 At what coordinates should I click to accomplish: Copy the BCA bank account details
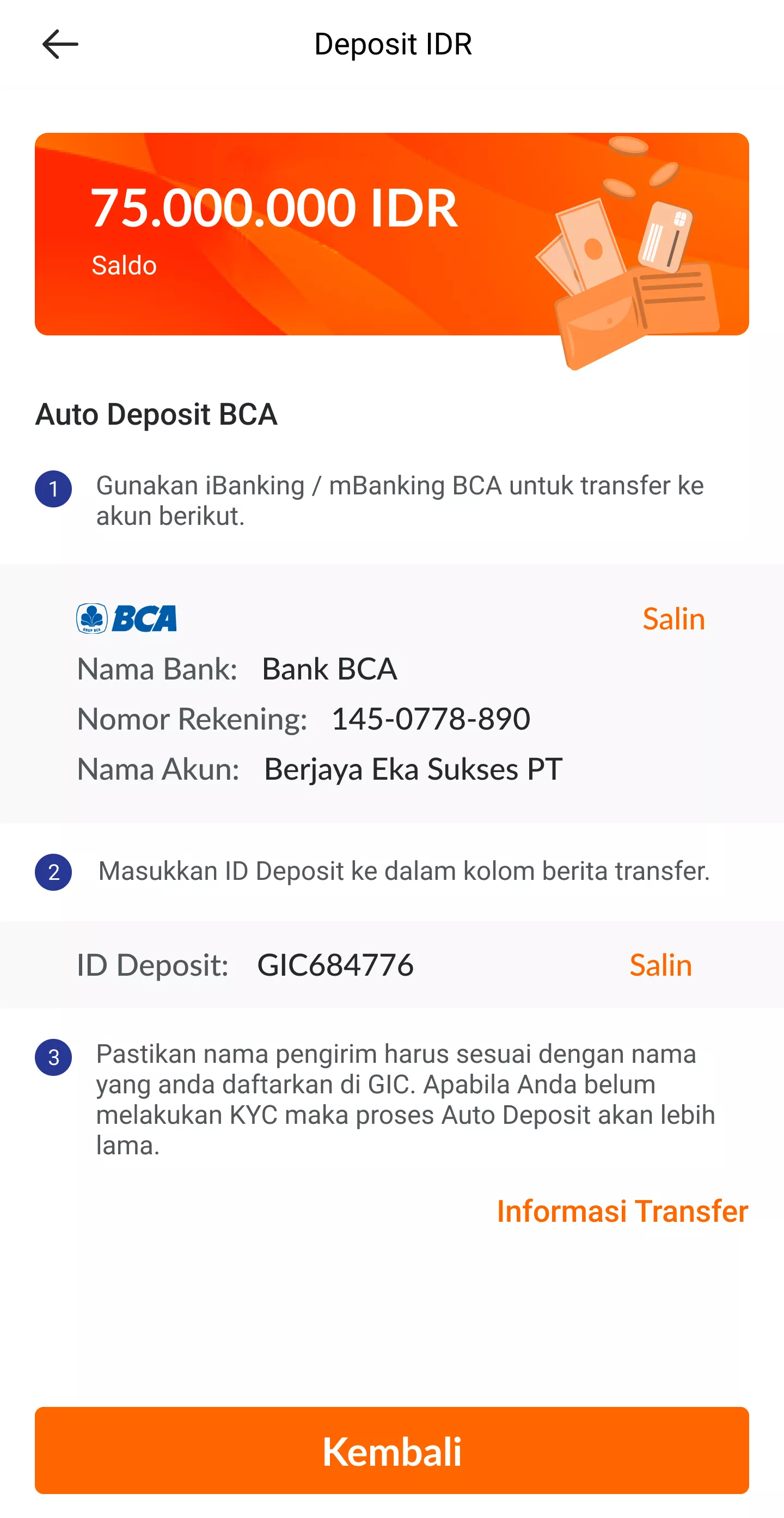pyautogui.click(x=673, y=619)
